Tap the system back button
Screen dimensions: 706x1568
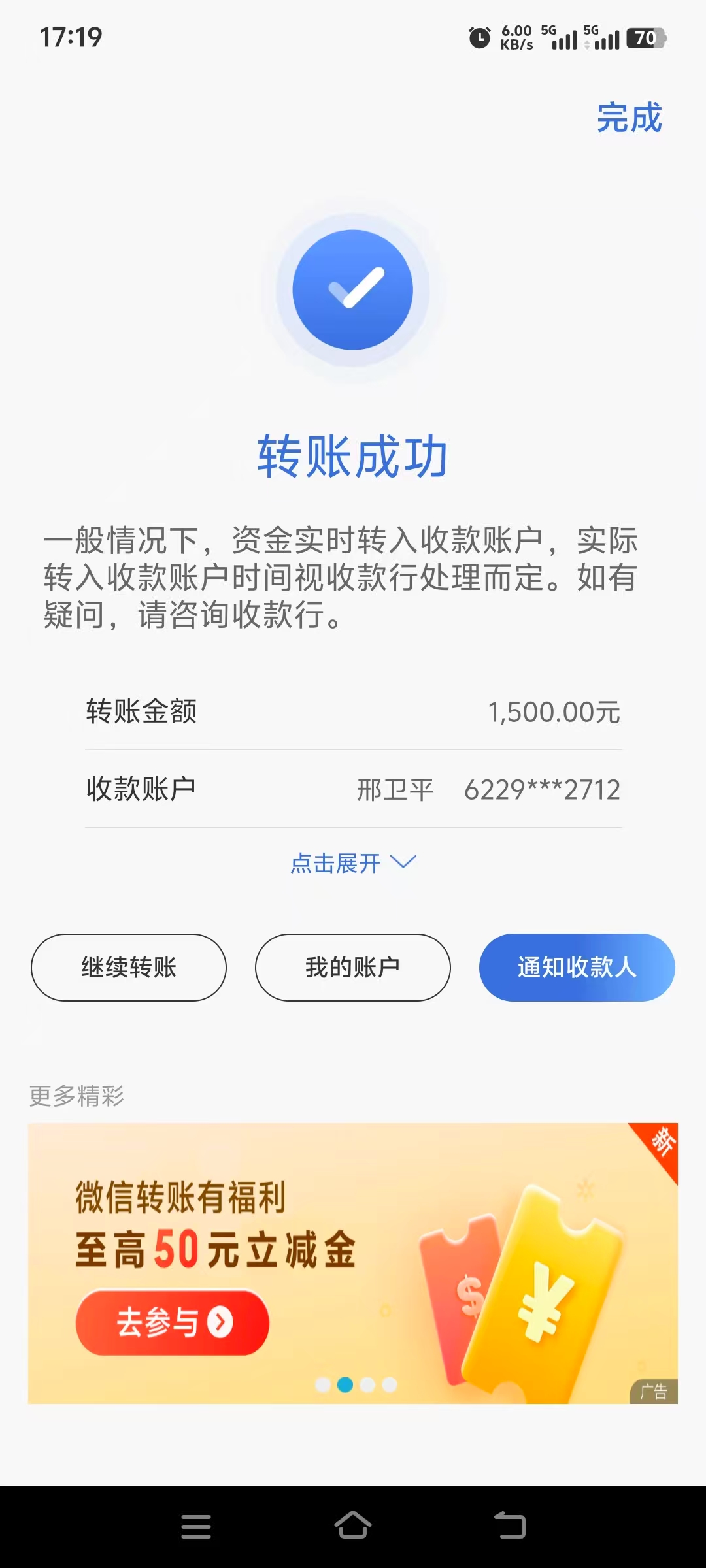tap(510, 1526)
